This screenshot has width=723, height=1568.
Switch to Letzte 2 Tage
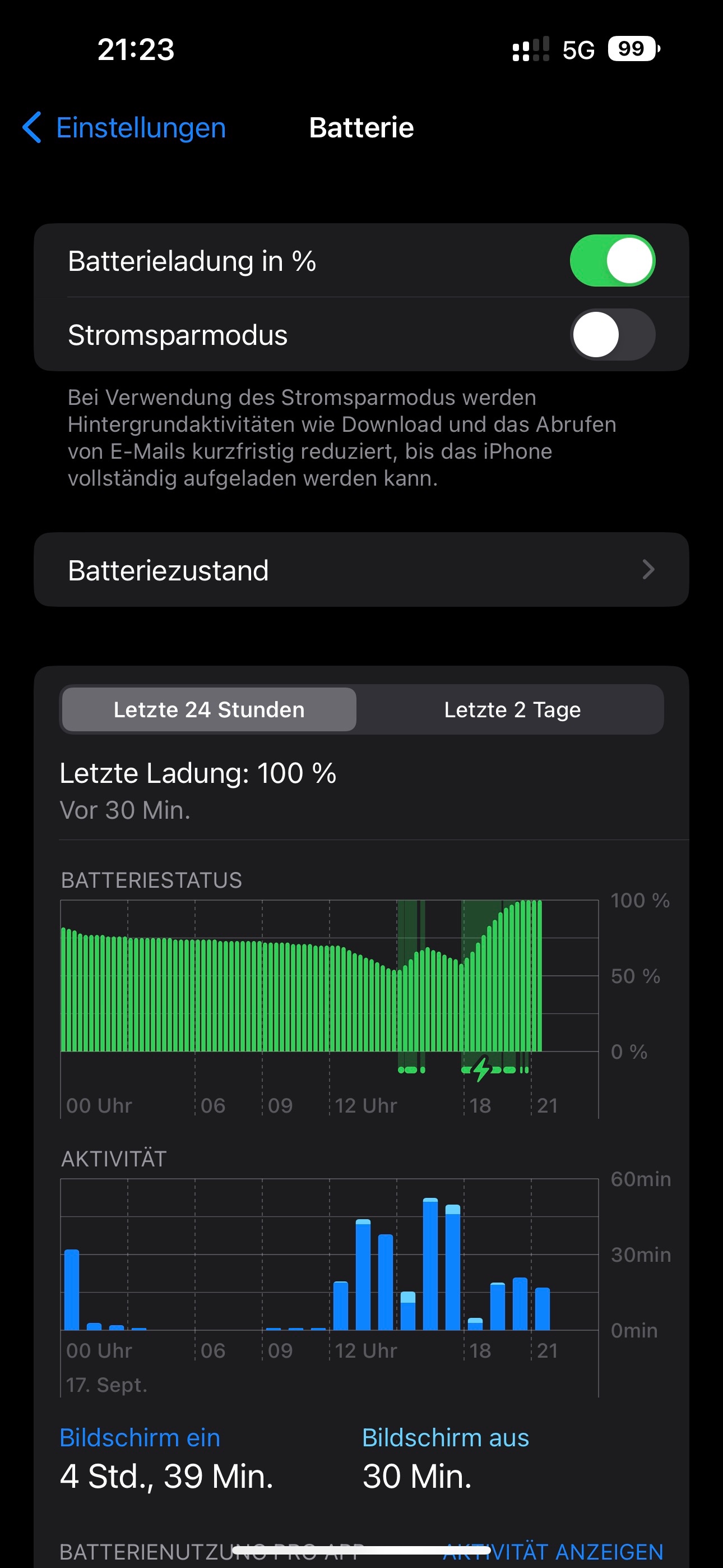(512, 710)
